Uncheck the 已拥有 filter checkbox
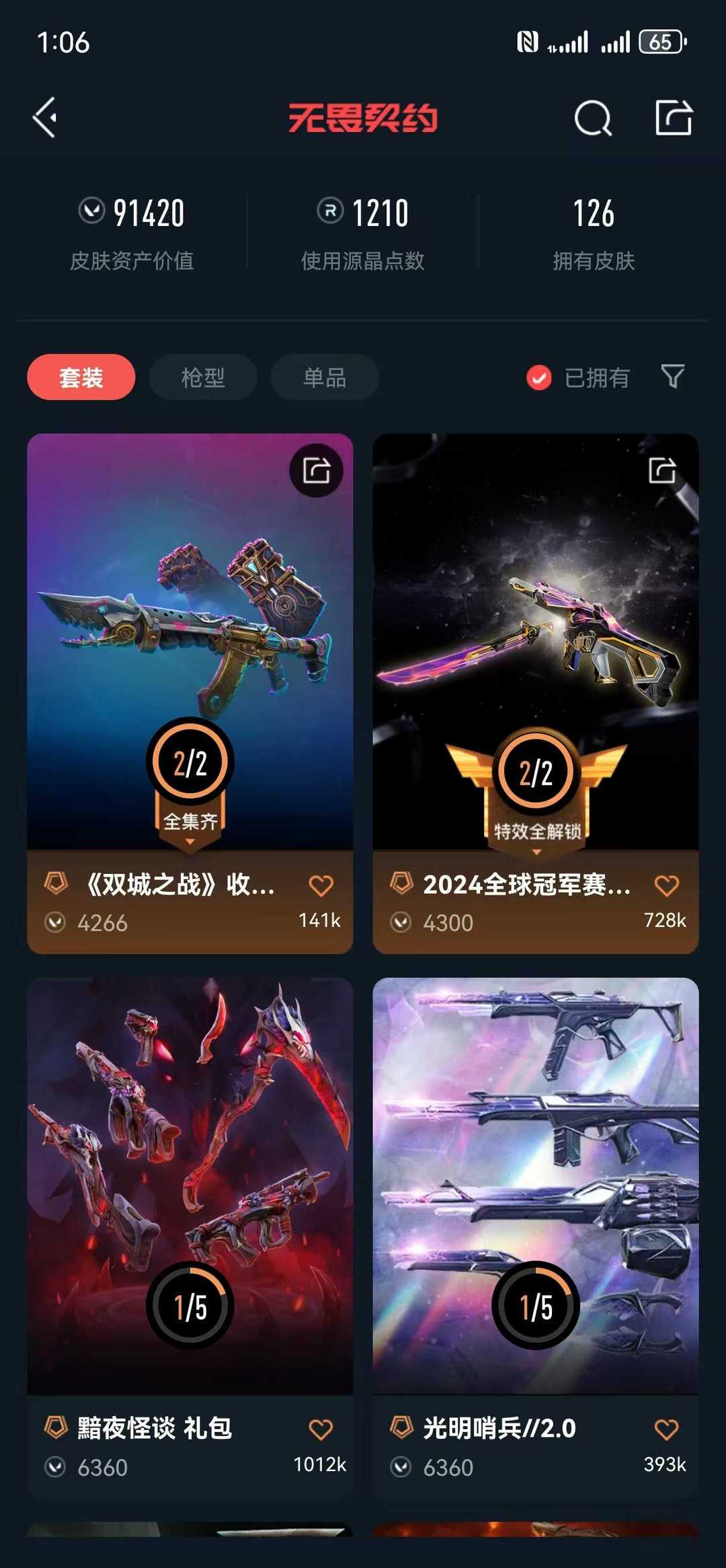The height and width of the screenshot is (1568, 726). click(538, 378)
